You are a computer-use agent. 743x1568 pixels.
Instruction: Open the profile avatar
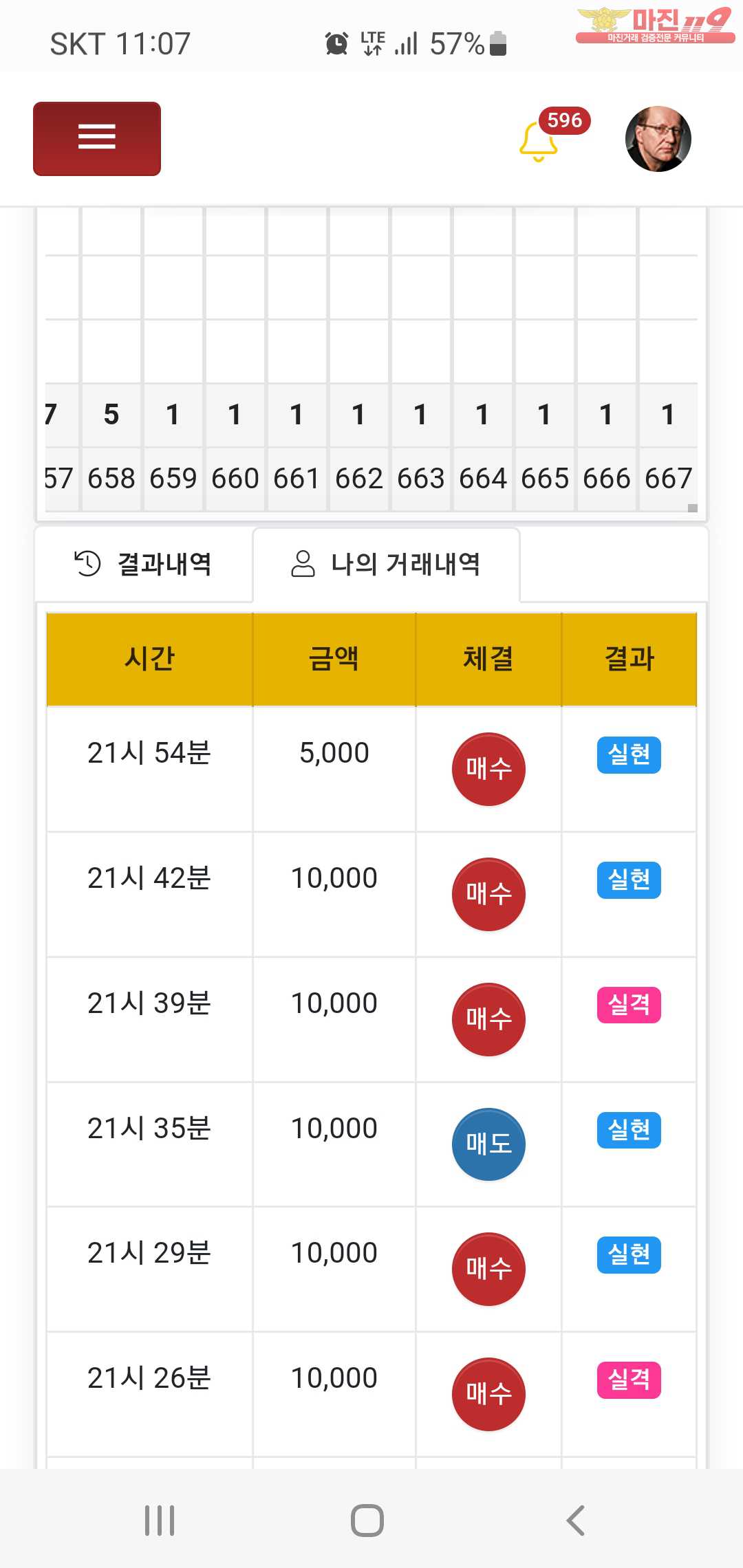658,139
